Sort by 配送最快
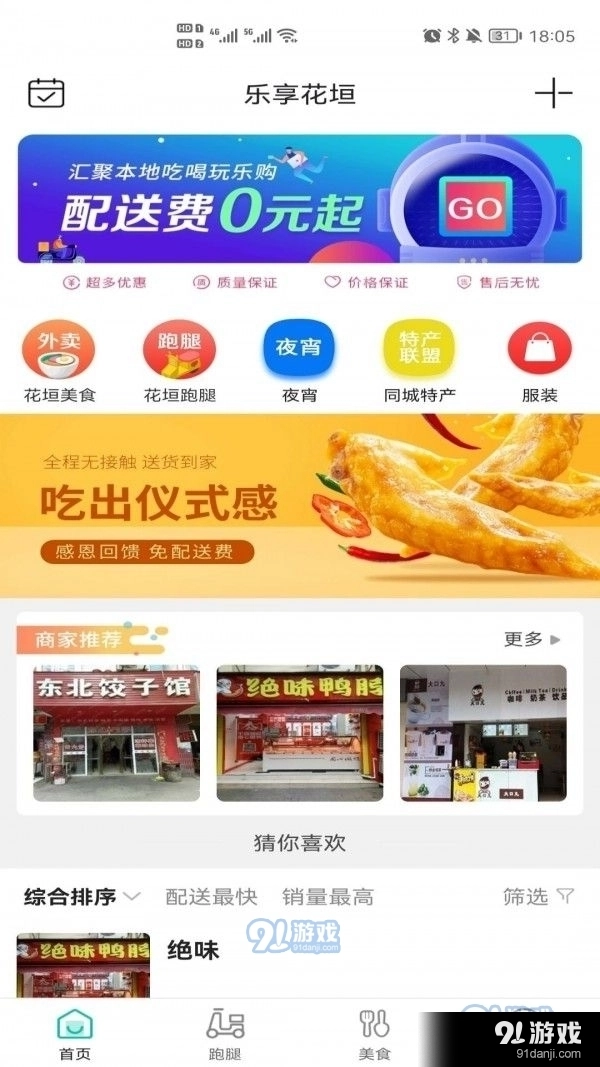 coord(211,897)
